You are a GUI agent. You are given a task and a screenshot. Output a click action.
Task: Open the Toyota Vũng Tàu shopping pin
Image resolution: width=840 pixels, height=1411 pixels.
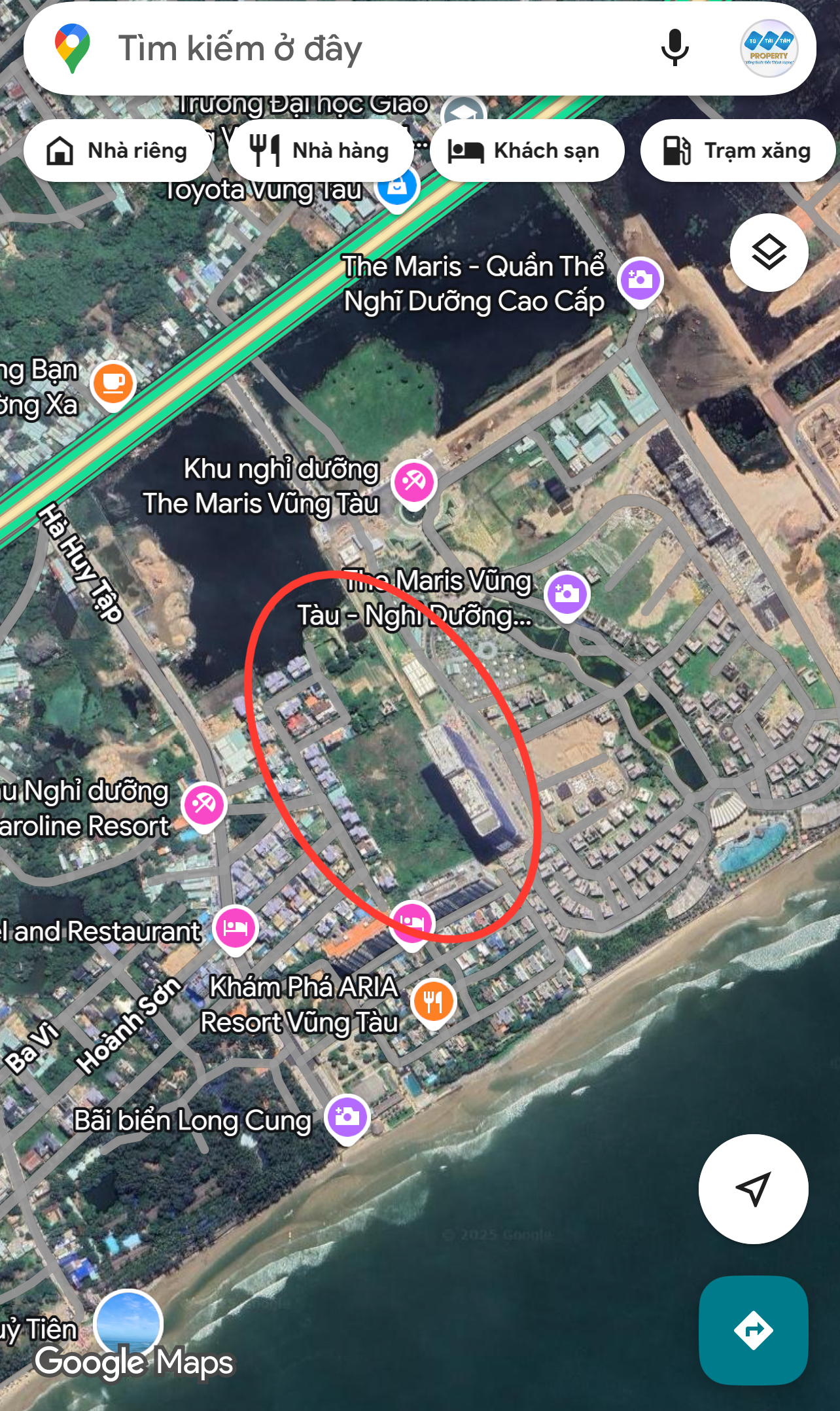[x=396, y=187]
